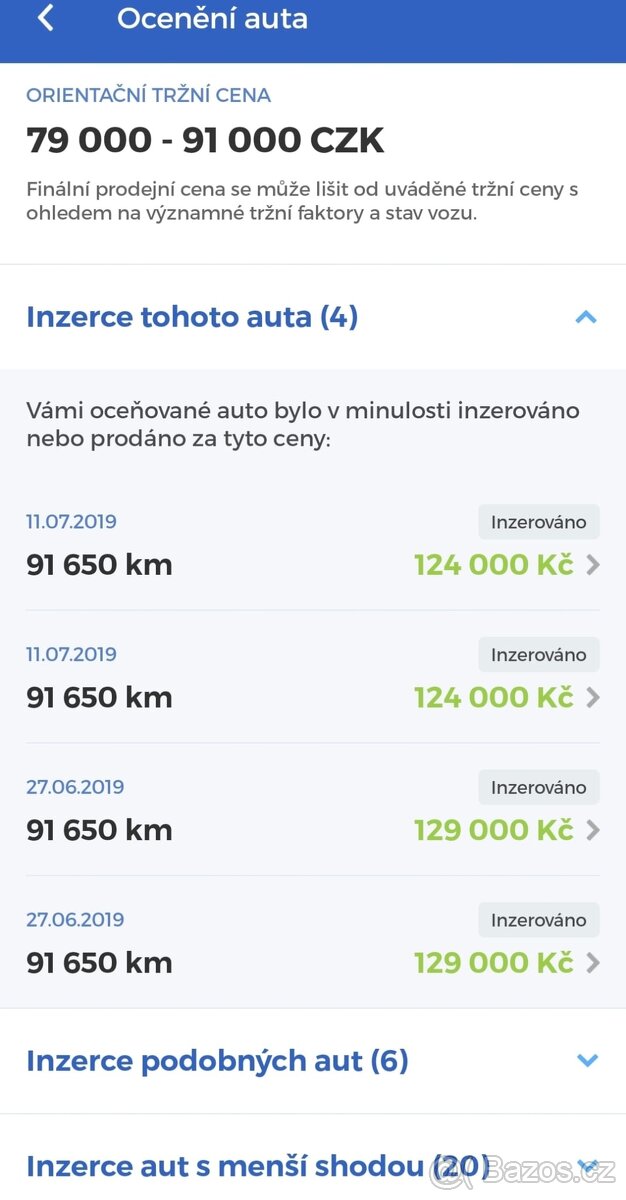The height and width of the screenshot is (1200, 626).
Task: Expand Inzerce podobných aut (6)
Action: 587,1061
